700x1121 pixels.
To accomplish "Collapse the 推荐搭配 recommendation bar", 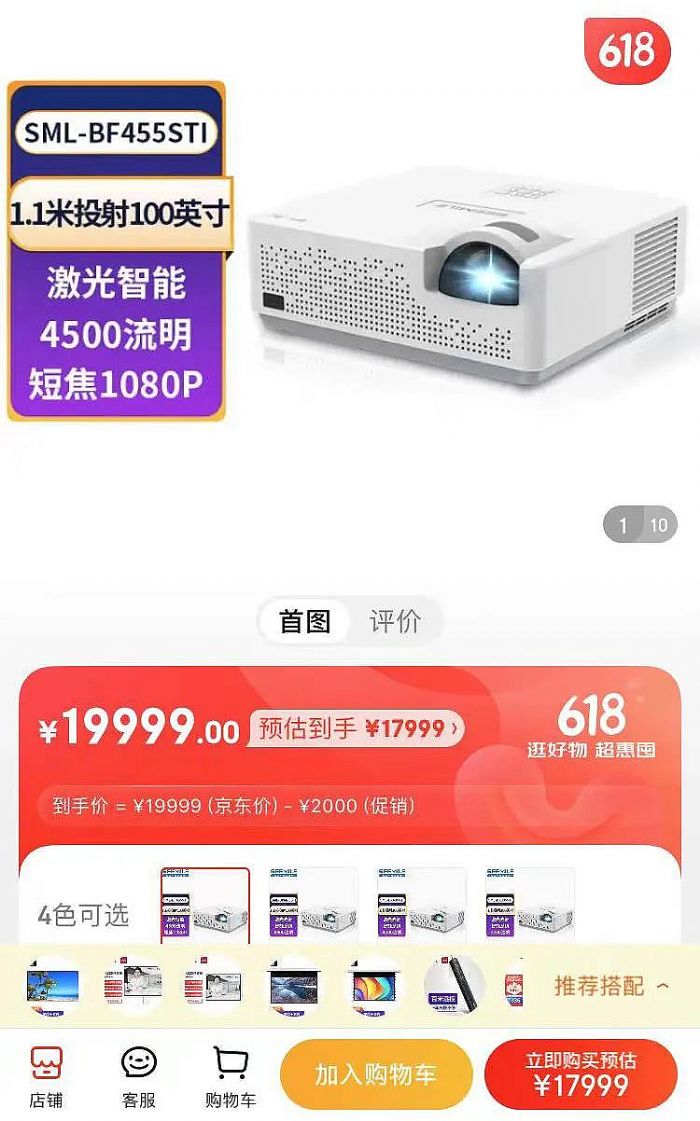I will tap(612, 986).
